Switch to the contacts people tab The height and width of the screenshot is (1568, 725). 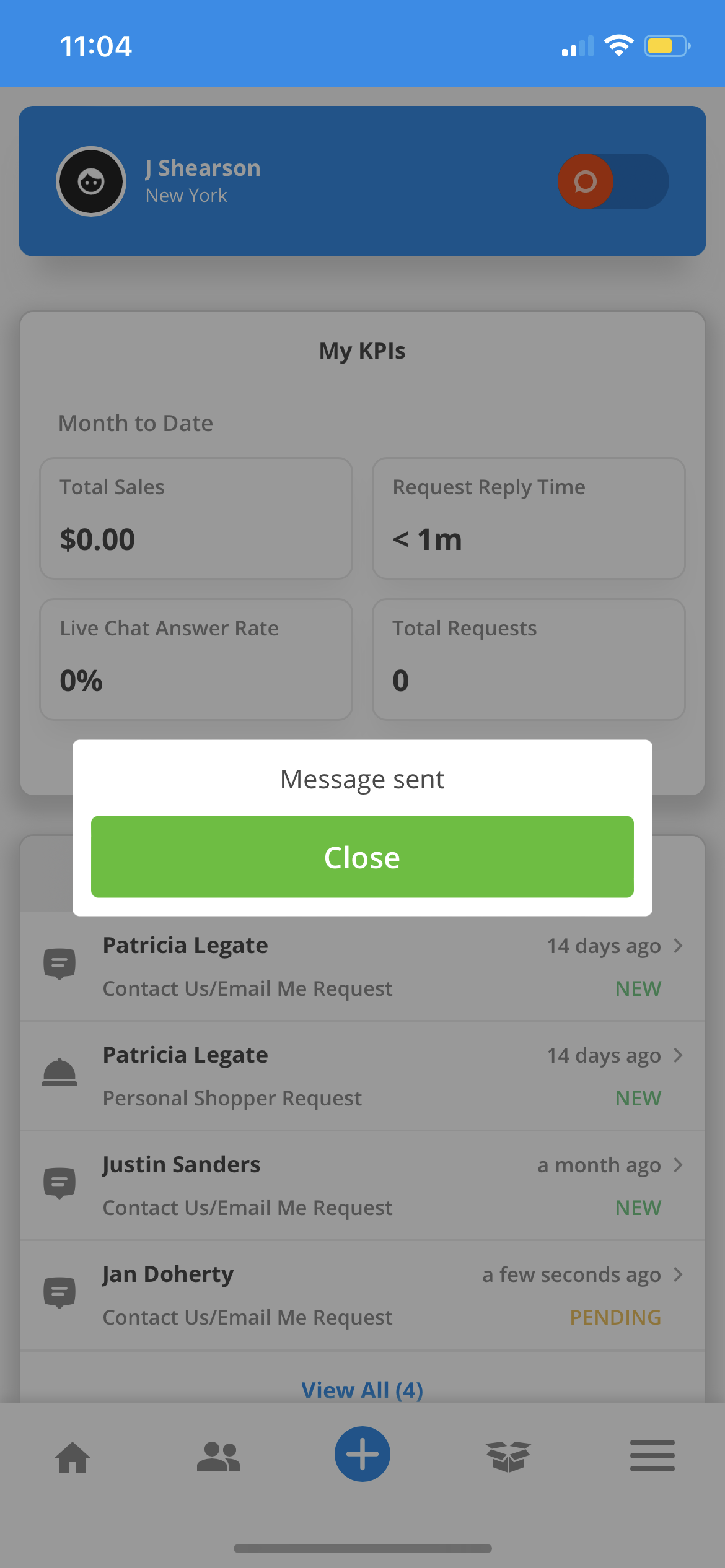pos(218,1457)
